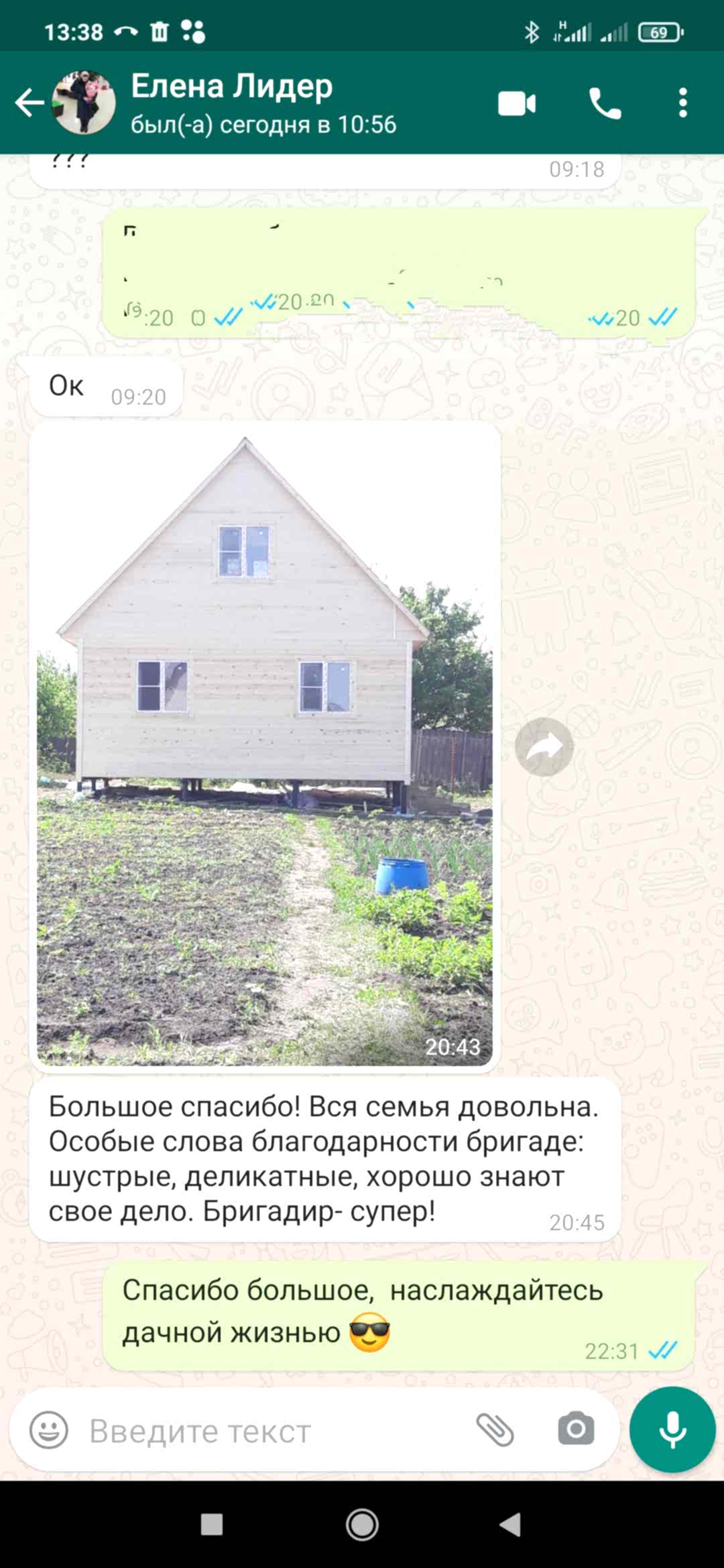Forward the house photo message
The image size is (724, 1568).
coord(544,746)
